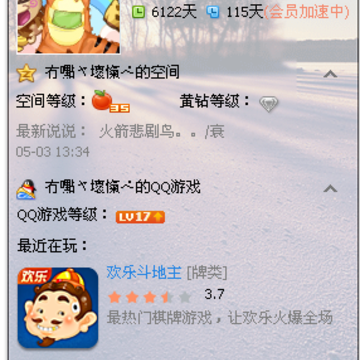Open the latest 说说 火箭悲剧鸟 post
360x360 pixels.
pos(162,132)
